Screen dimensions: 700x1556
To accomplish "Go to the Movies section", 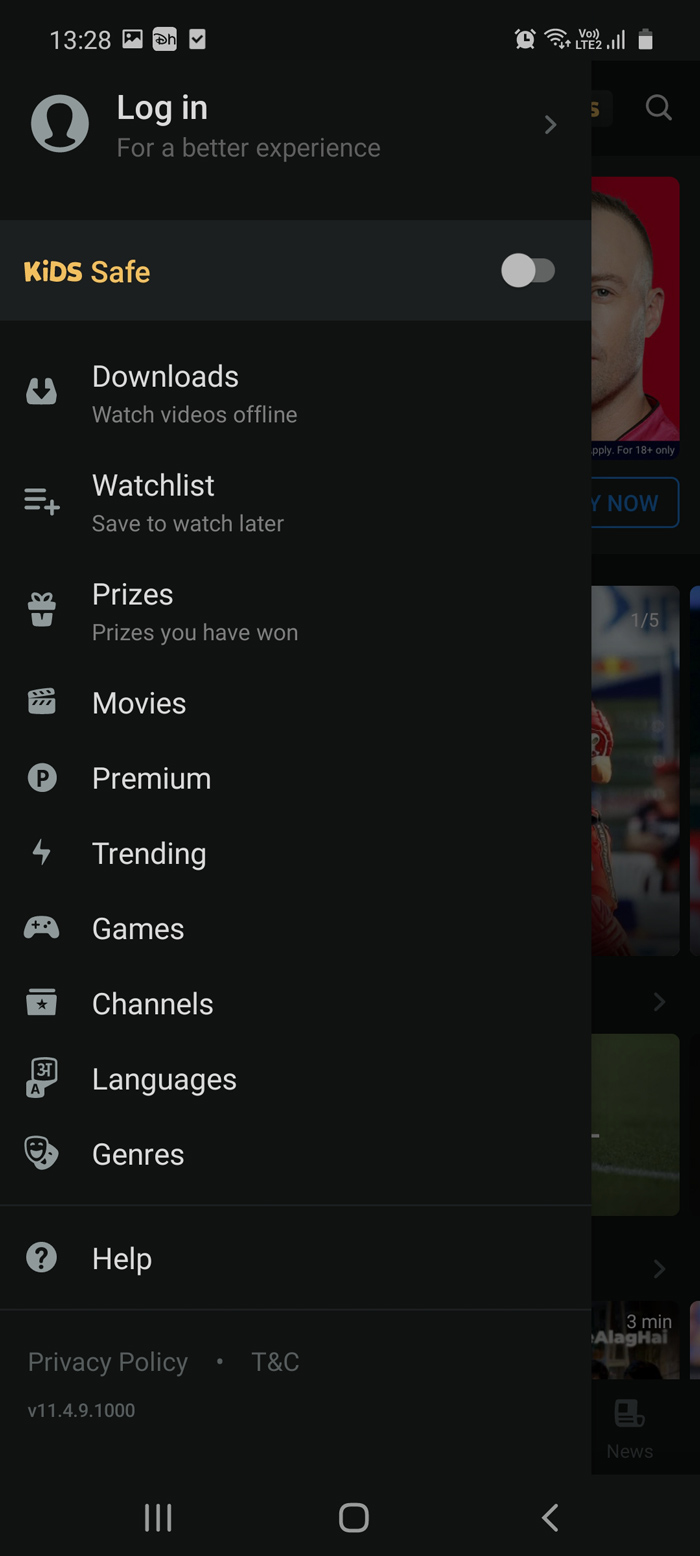I will (139, 703).
